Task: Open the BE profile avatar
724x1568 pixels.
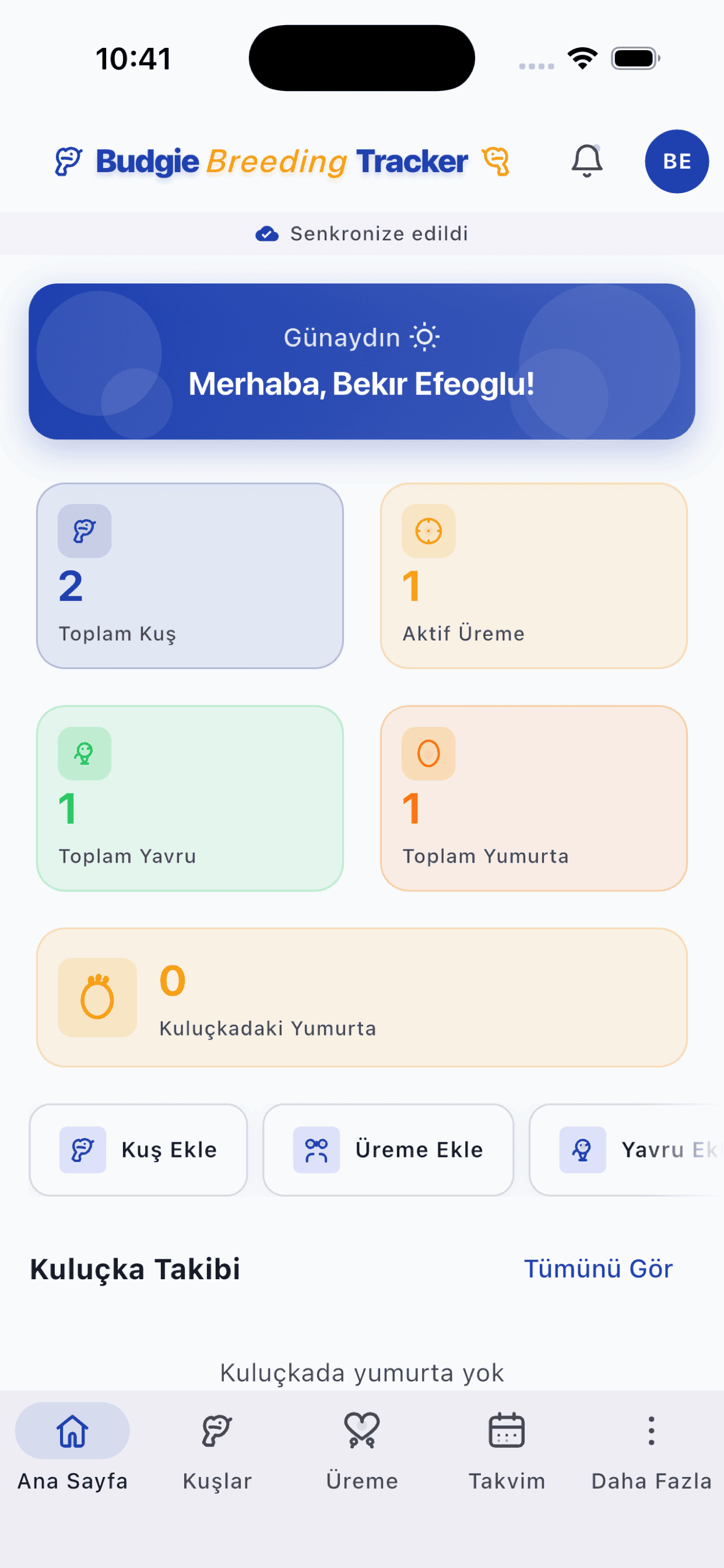Action: tap(676, 162)
